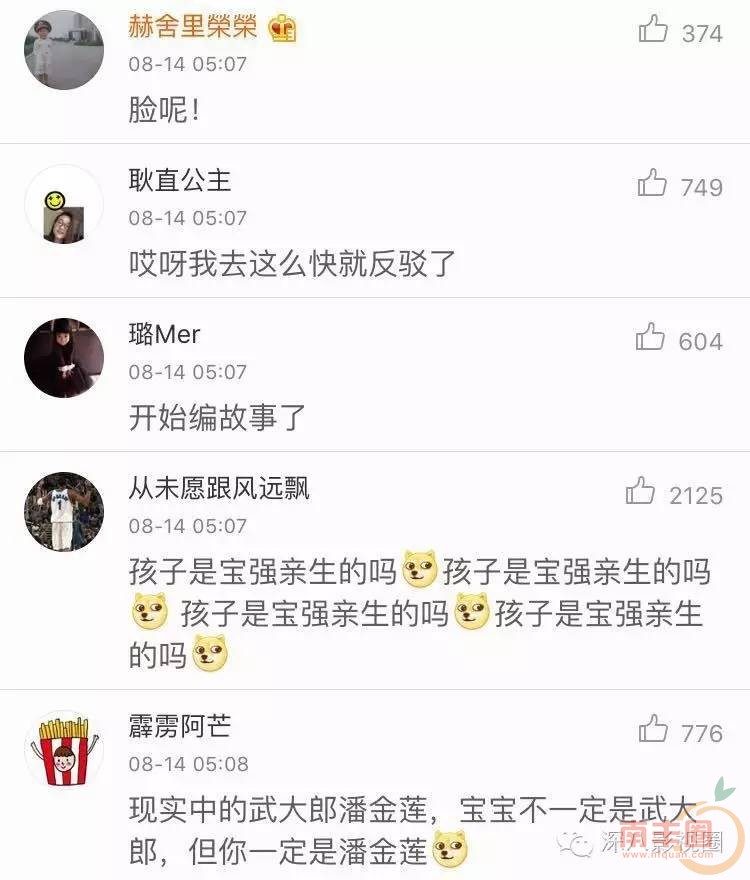The height and width of the screenshot is (880, 750).
Task: Like 耿直公主's comment
Action: coord(653,184)
